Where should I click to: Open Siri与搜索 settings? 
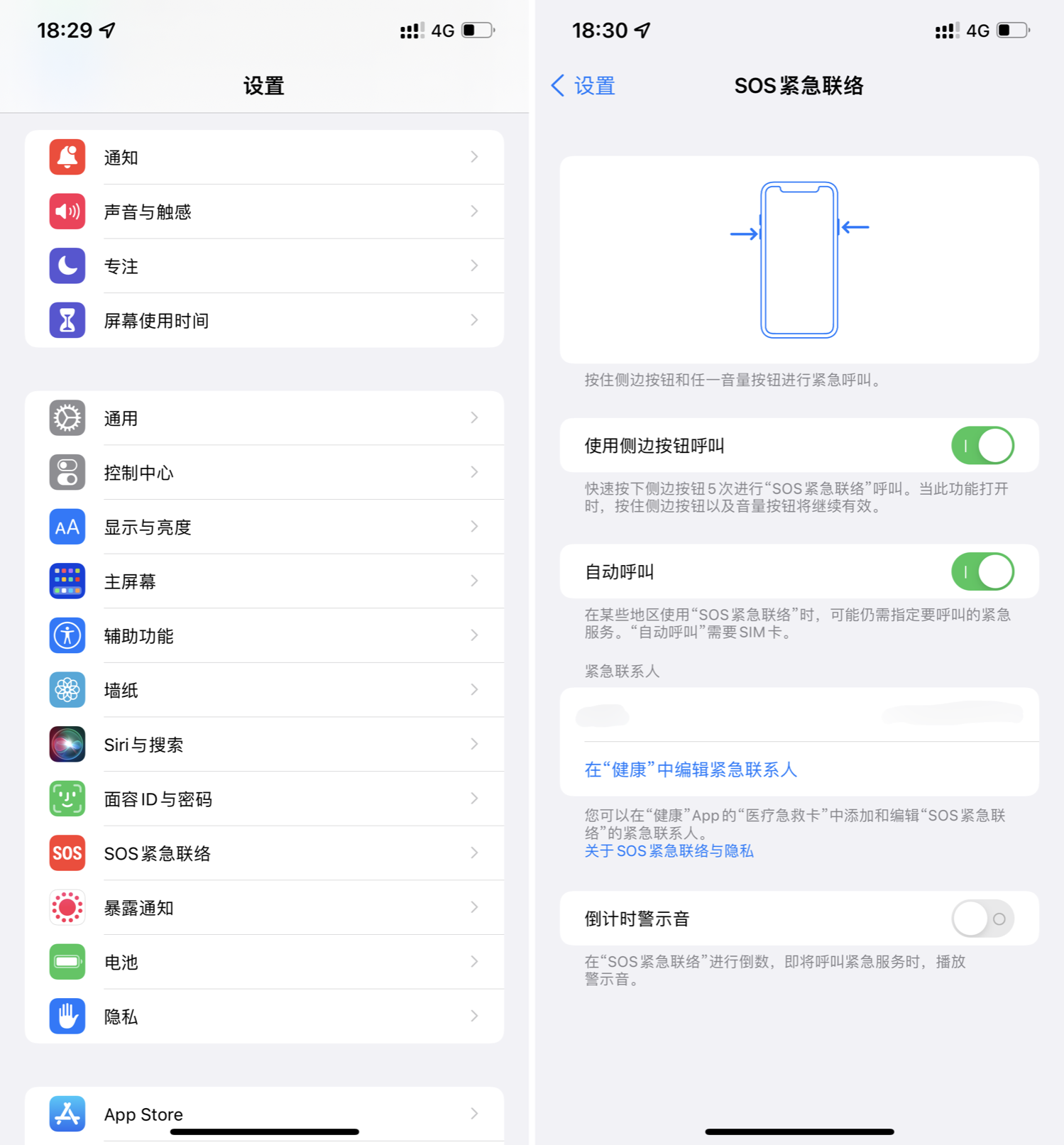pyautogui.click(x=264, y=745)
